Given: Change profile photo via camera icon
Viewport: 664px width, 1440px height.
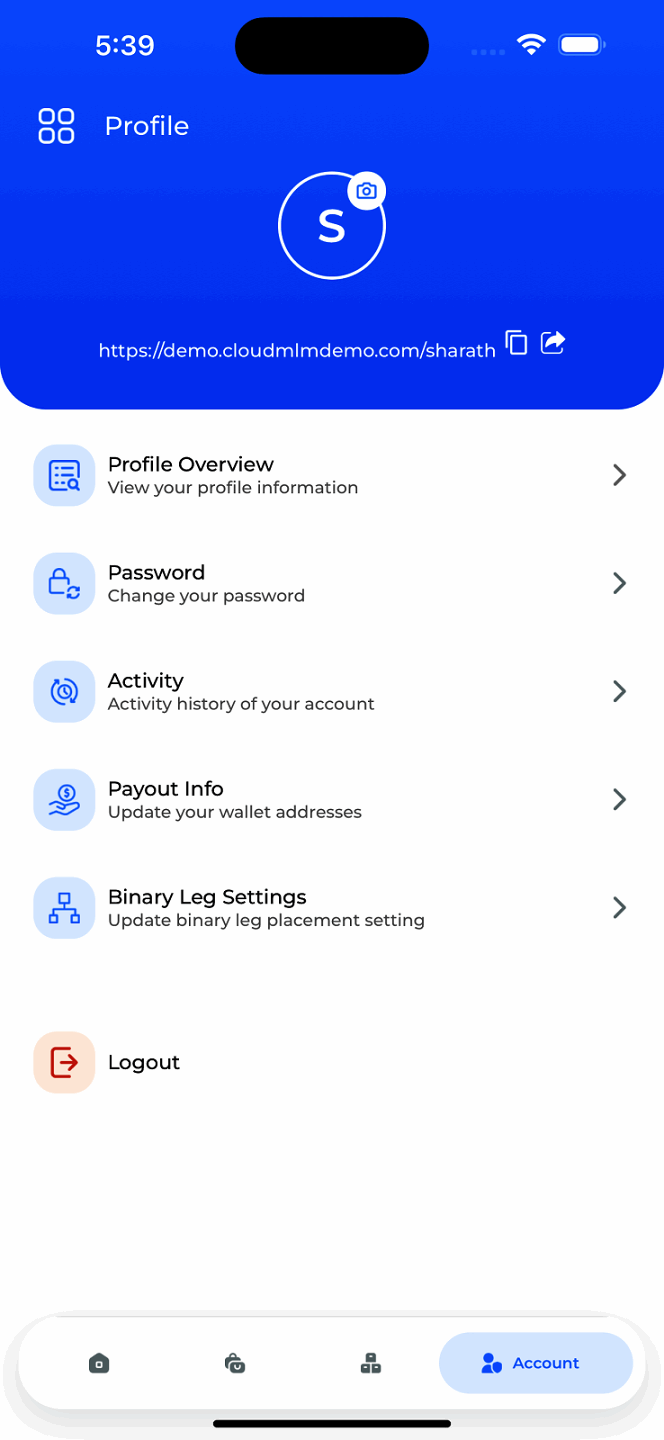Looking at the screenshot, I should point(367,191).
